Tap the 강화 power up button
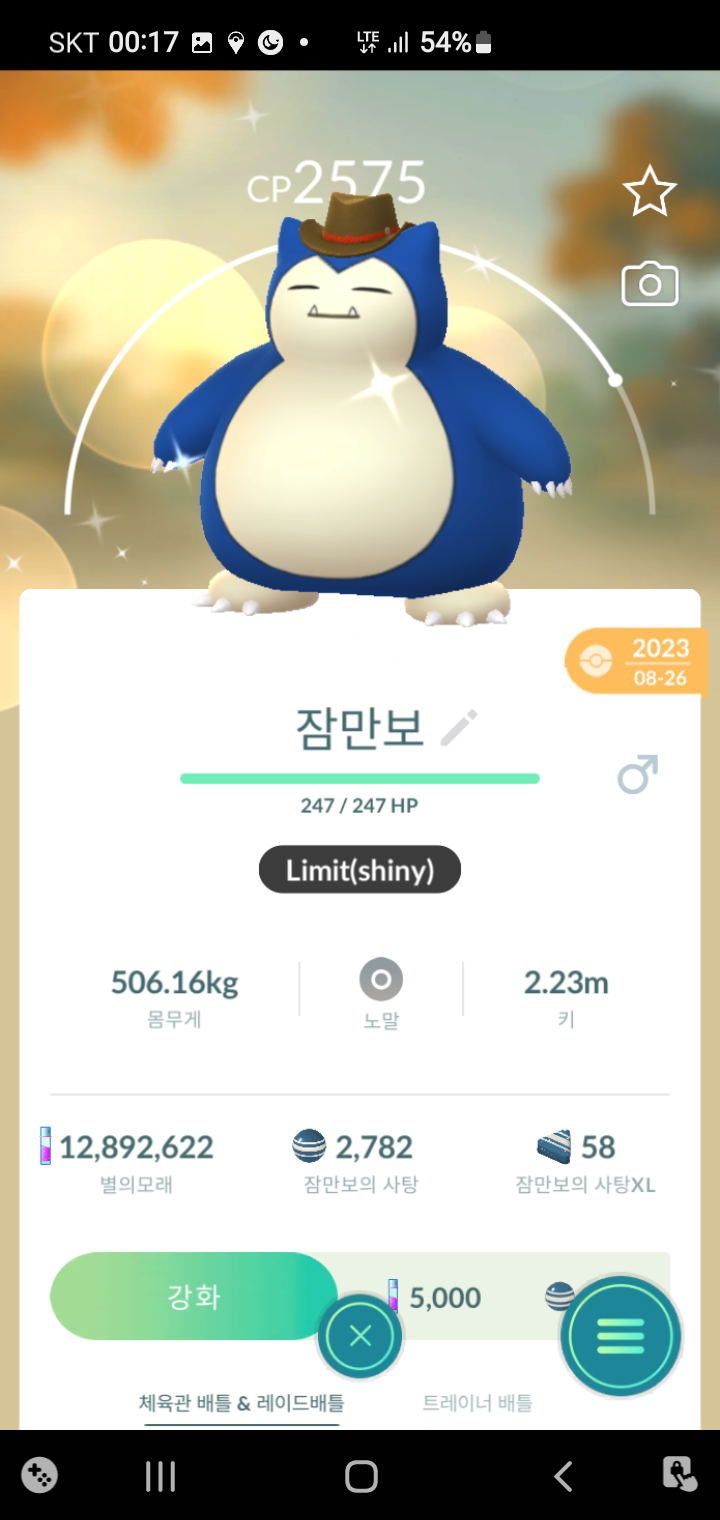Image resolution: width=720 pixels, height=1520 pixels. 193,1297
